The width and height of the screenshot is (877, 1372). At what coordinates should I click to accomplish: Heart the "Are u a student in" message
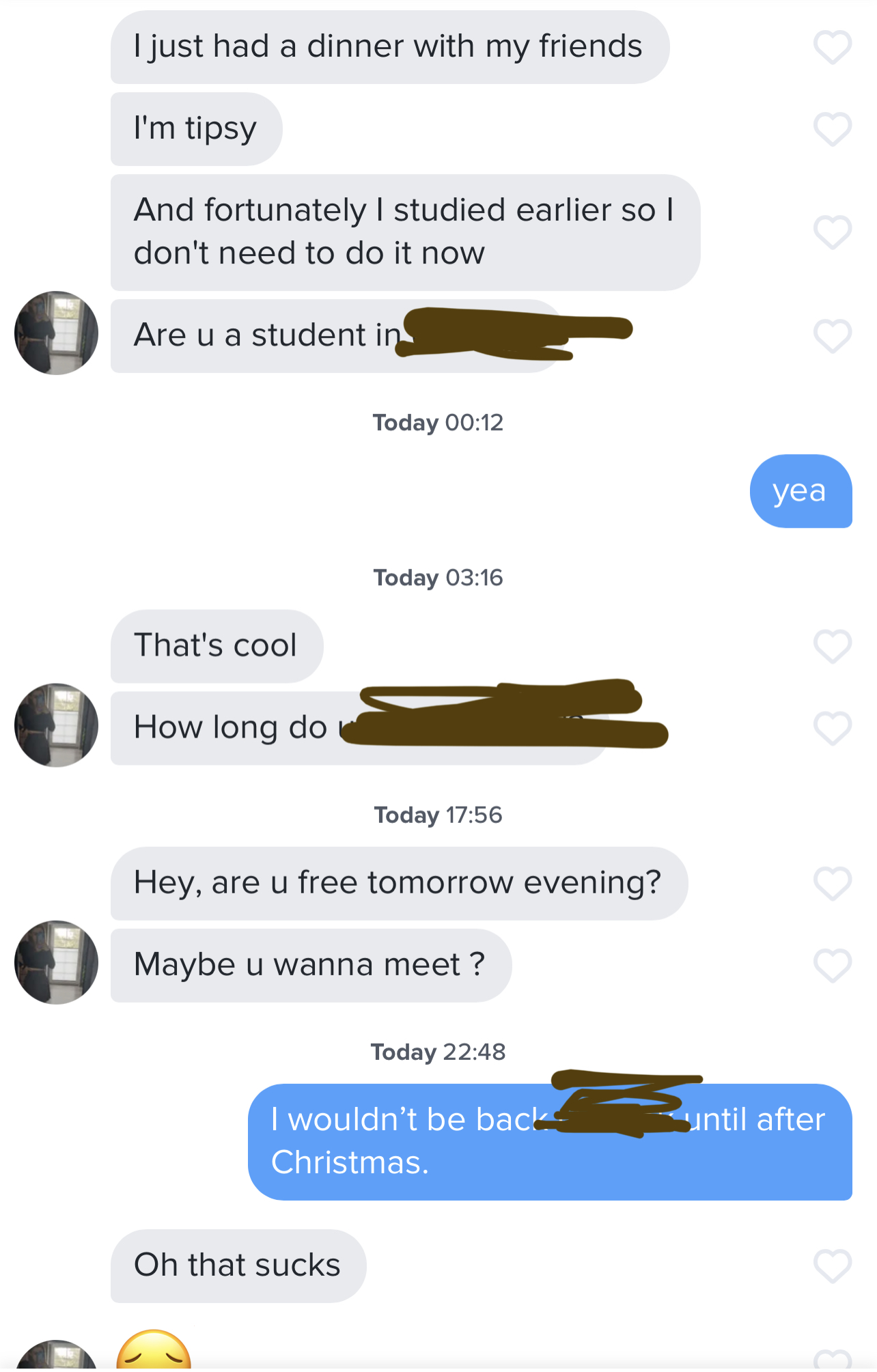pyautogui.click(x=832, y=336)
